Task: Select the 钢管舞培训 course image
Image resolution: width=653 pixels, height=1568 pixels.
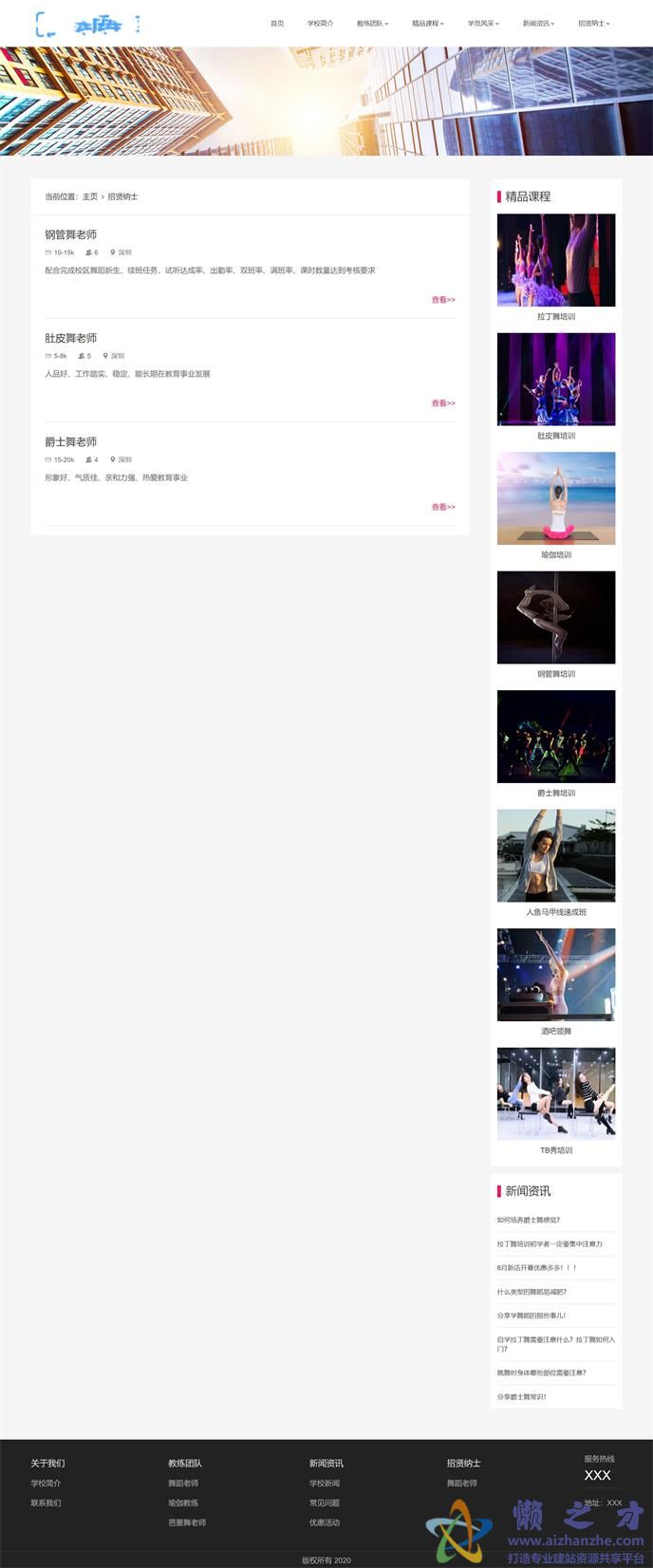Action: click(556, 617)
